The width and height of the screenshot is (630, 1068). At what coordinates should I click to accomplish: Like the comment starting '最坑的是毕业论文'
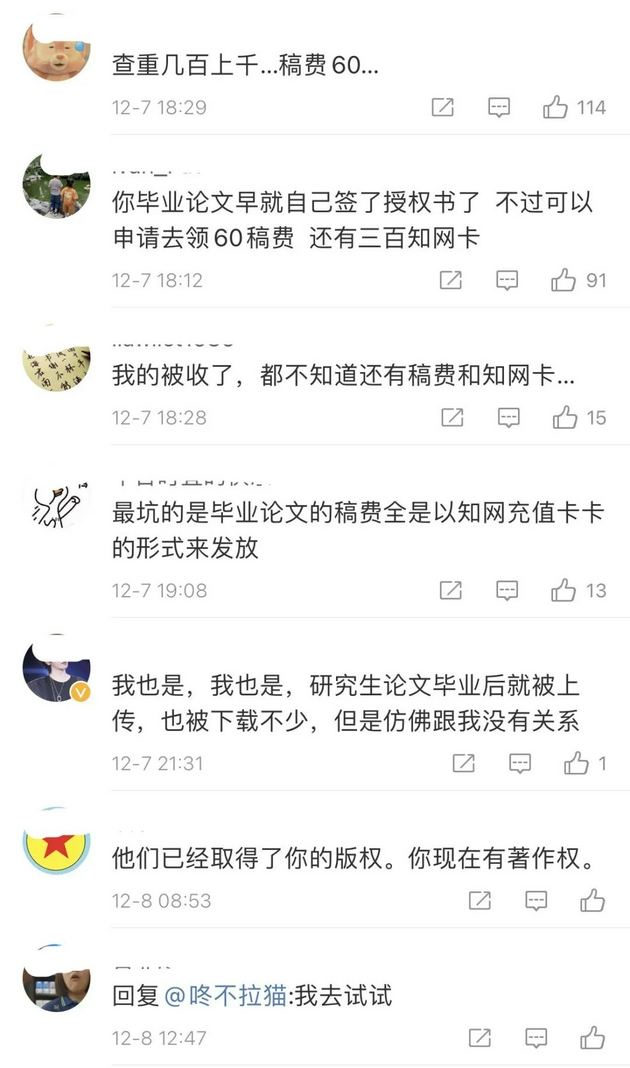click(564, 590)
